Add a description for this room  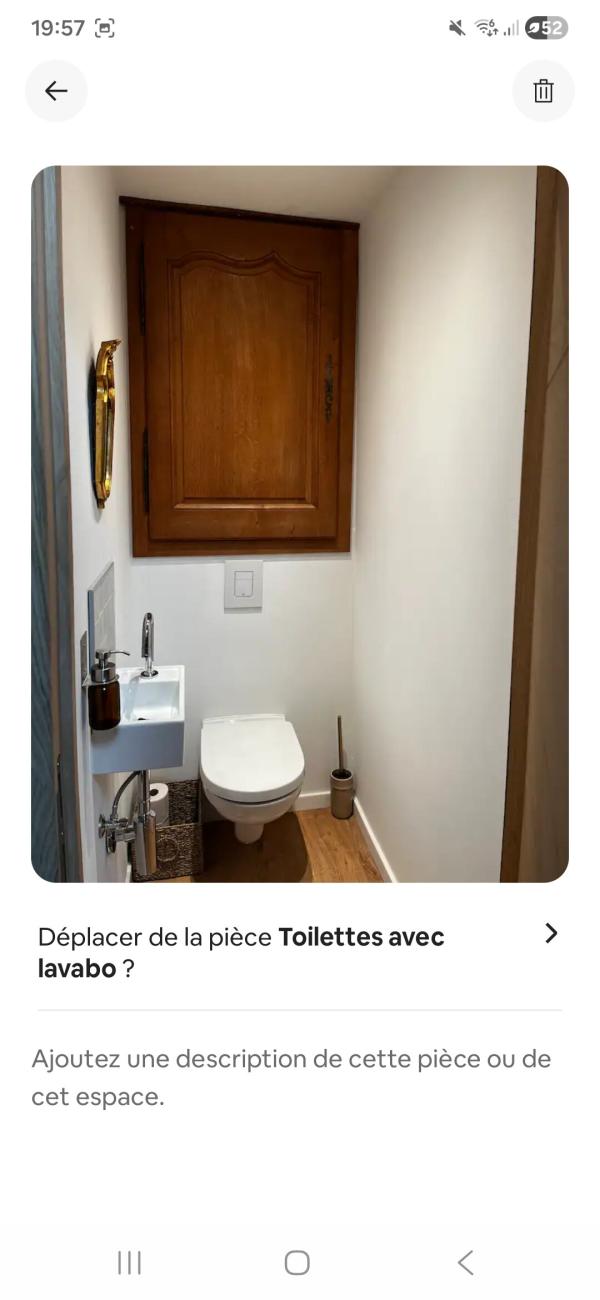click(290, 1077)
